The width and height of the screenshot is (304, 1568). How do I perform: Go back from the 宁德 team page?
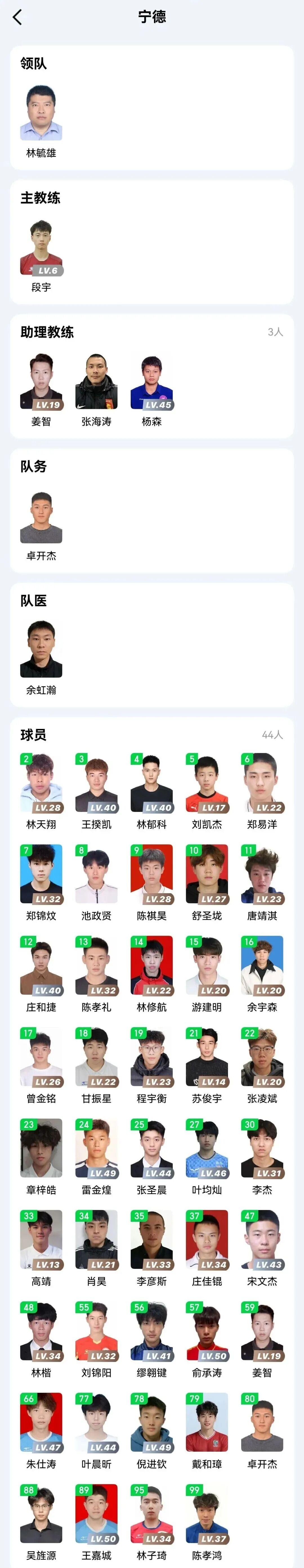coord(17,17)
